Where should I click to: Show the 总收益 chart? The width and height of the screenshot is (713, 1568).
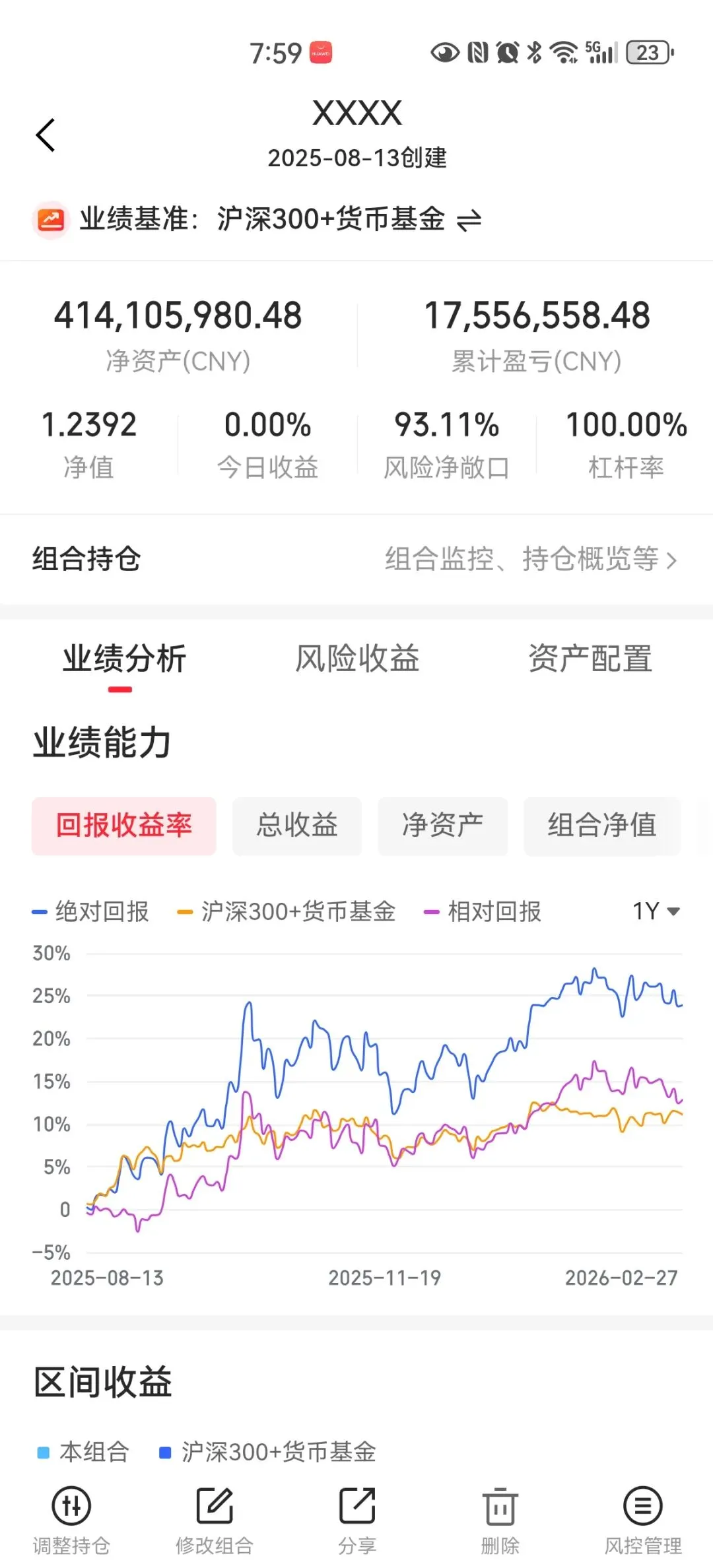(x=297, y=826)
